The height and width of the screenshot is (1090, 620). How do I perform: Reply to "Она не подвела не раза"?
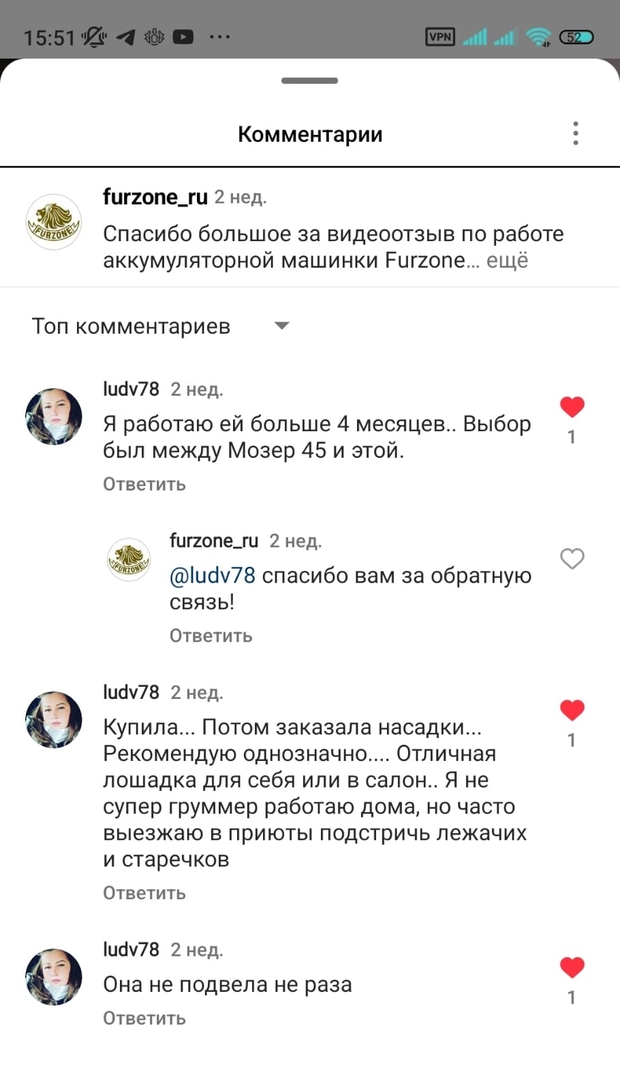pos(145,1018)
